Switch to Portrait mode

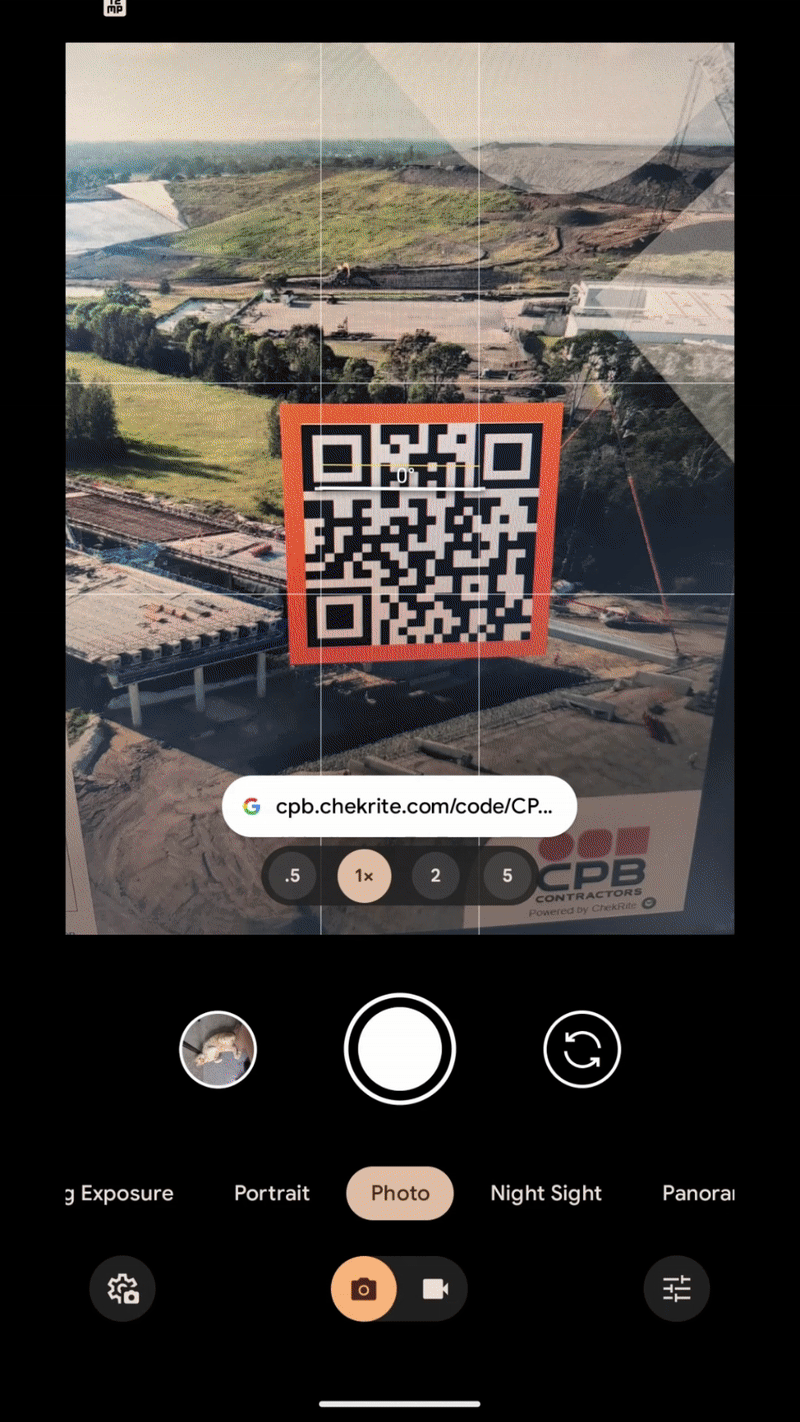pos(272,1193)
